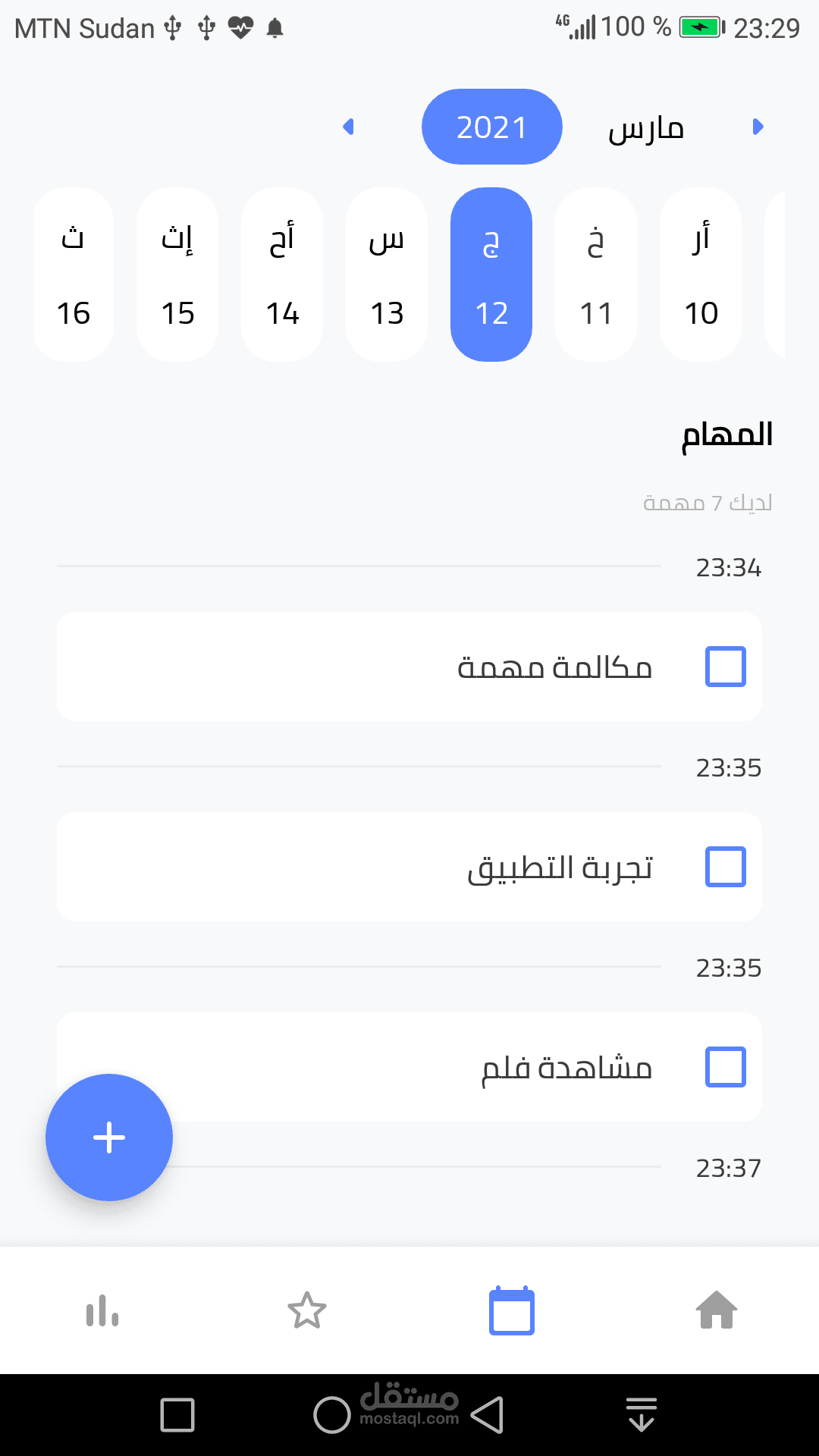Select day 10 in the date strip
Image resolution: width=819 pixels, height=1456 pixels.
coord(701,275)
